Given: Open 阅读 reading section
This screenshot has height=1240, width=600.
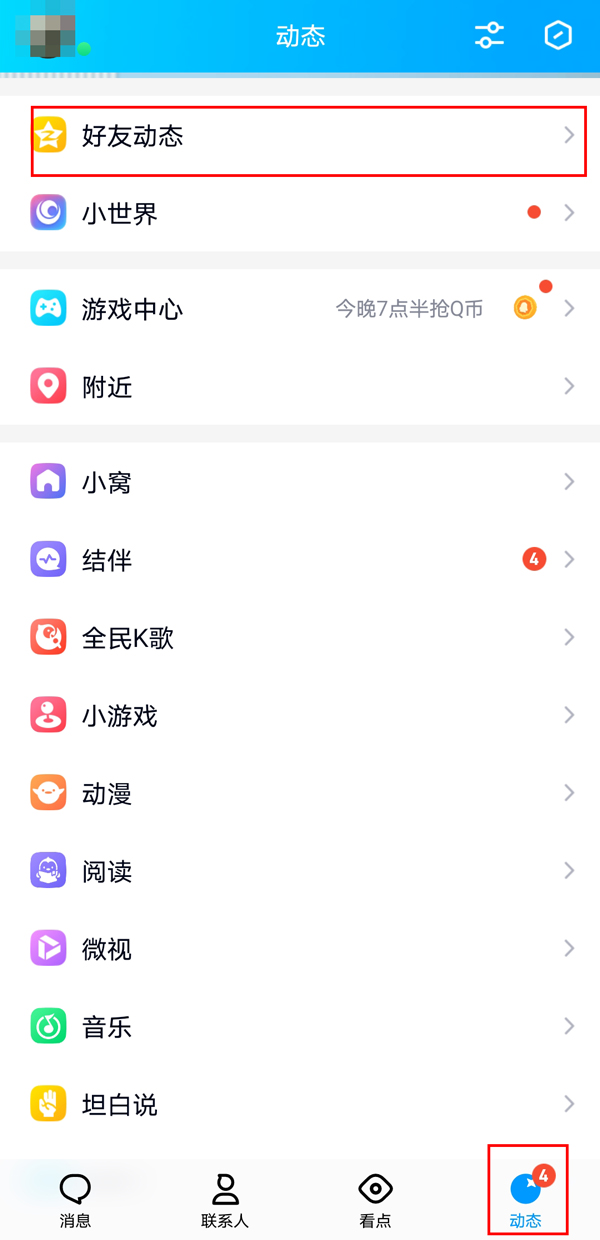Looking at the screenshot, I should point(300,871).
